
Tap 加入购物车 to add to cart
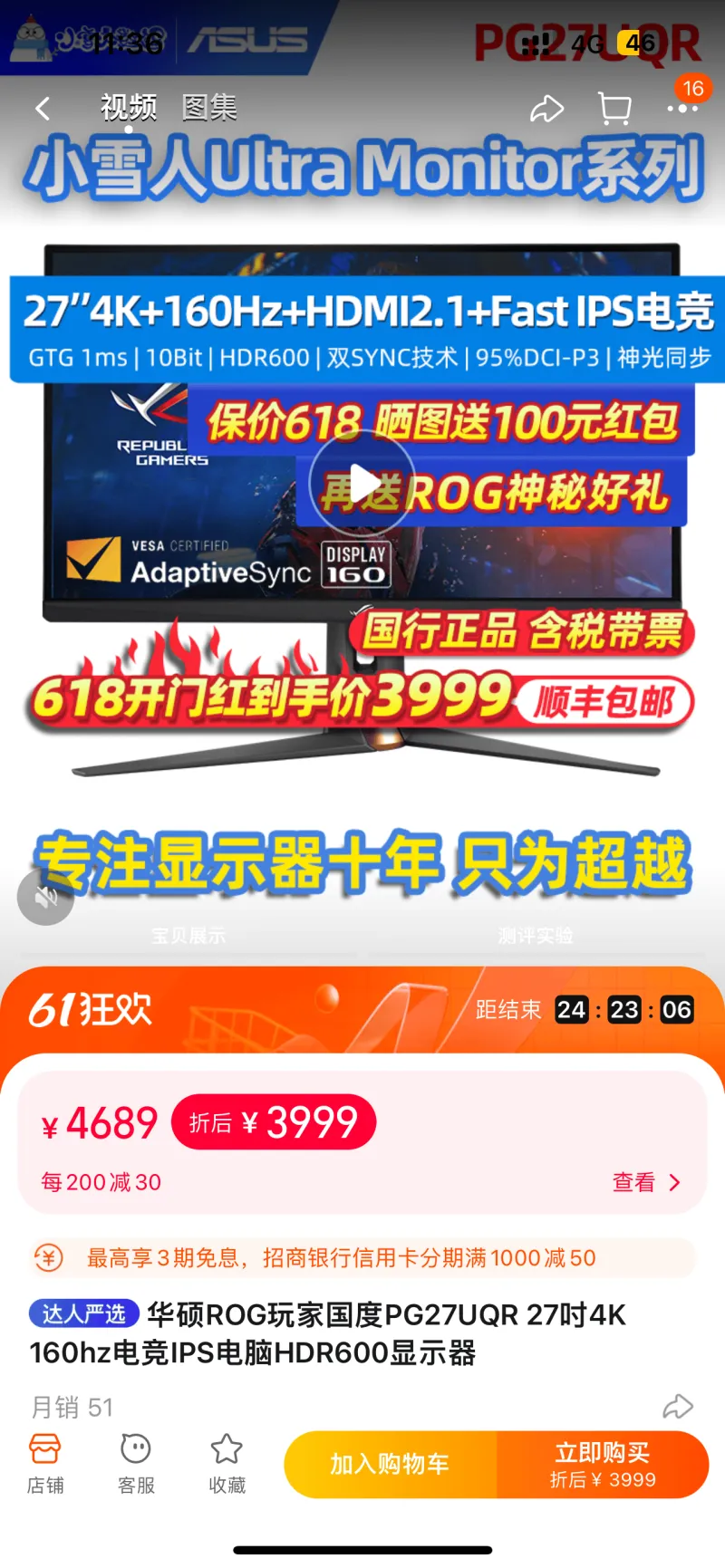pos(391,1464)
